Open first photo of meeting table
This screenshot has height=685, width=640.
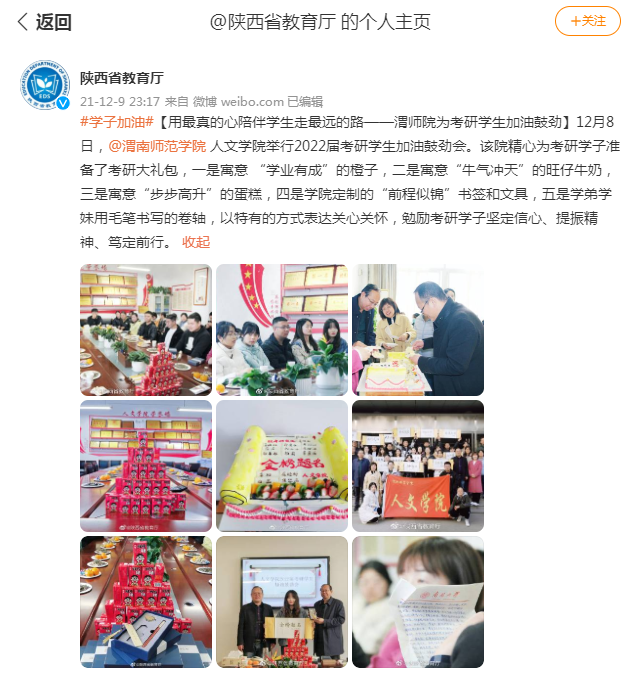coord(146,330)
